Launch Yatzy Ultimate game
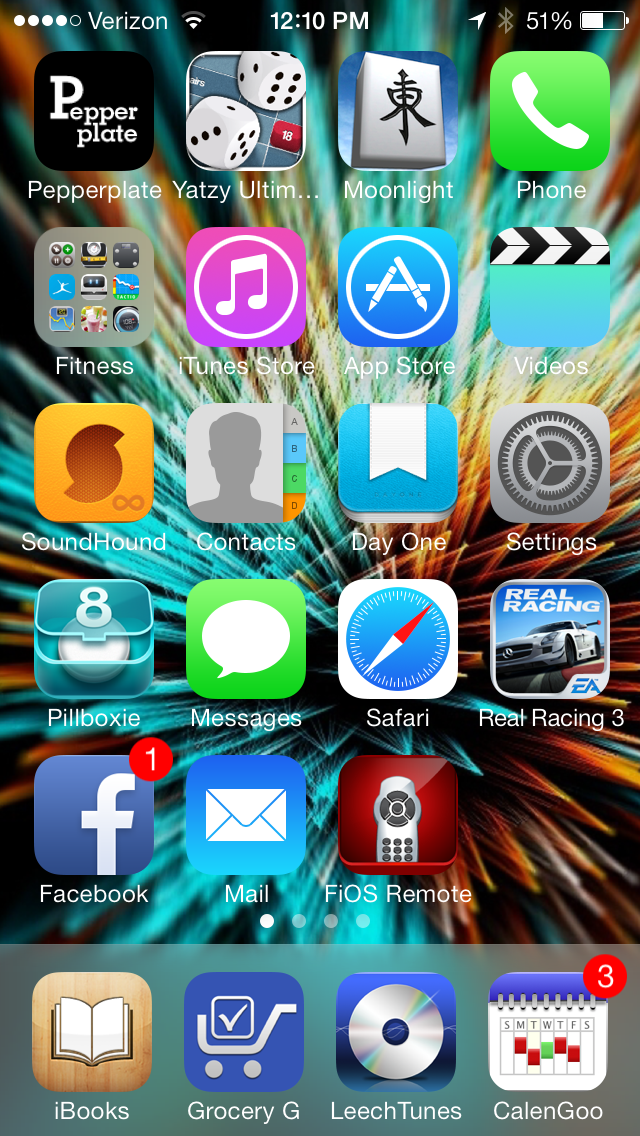 (246, 111)
